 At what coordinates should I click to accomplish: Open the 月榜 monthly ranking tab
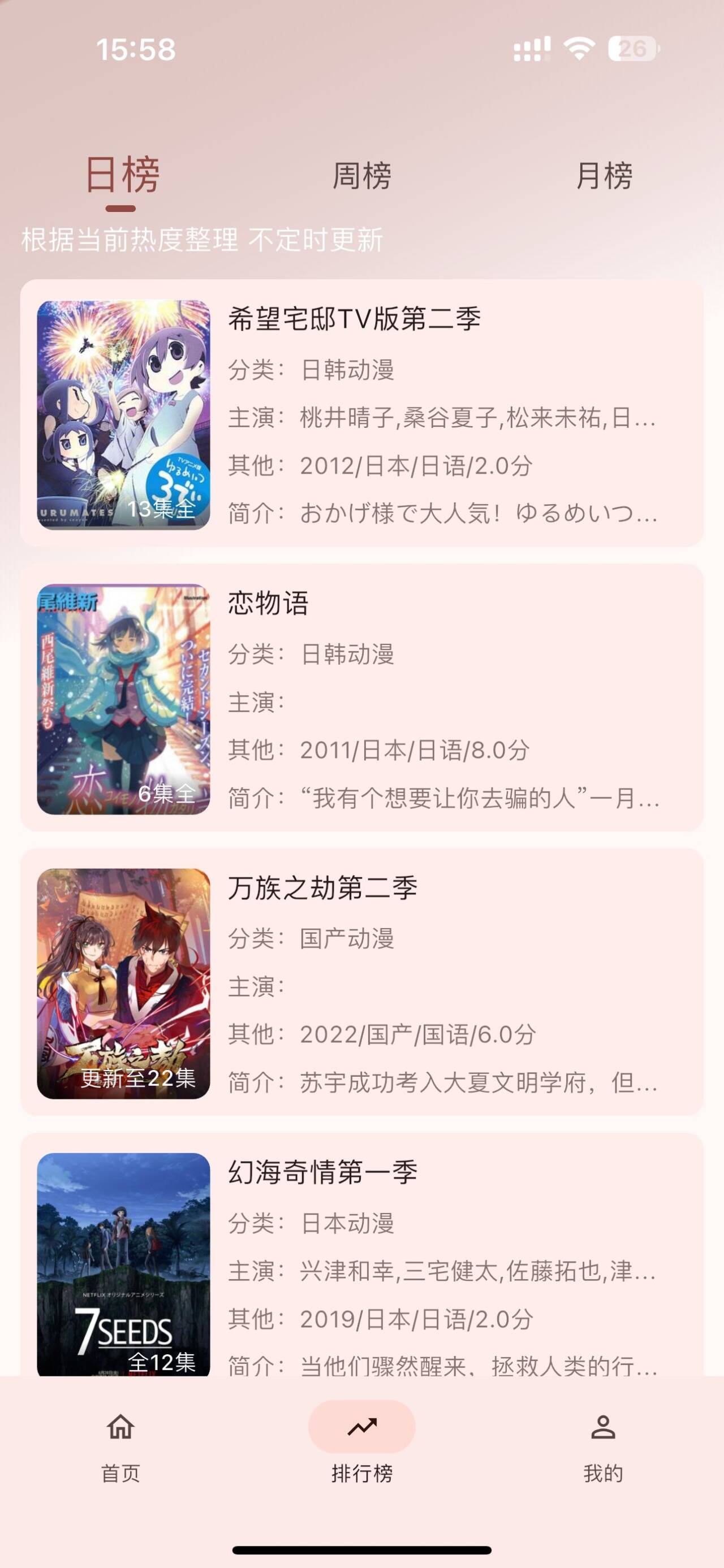pos(605,176)
